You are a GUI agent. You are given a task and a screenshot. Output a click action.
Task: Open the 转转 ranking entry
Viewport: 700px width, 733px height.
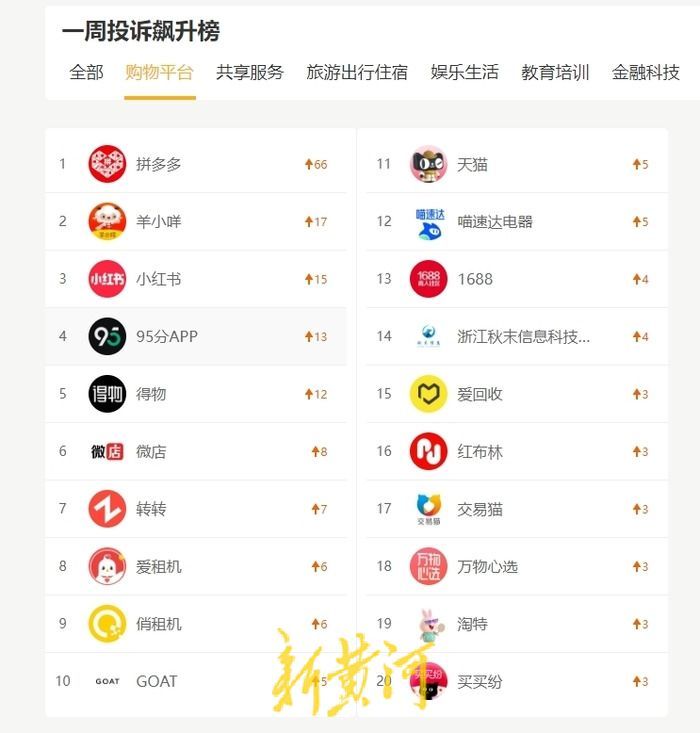(151, 509)
